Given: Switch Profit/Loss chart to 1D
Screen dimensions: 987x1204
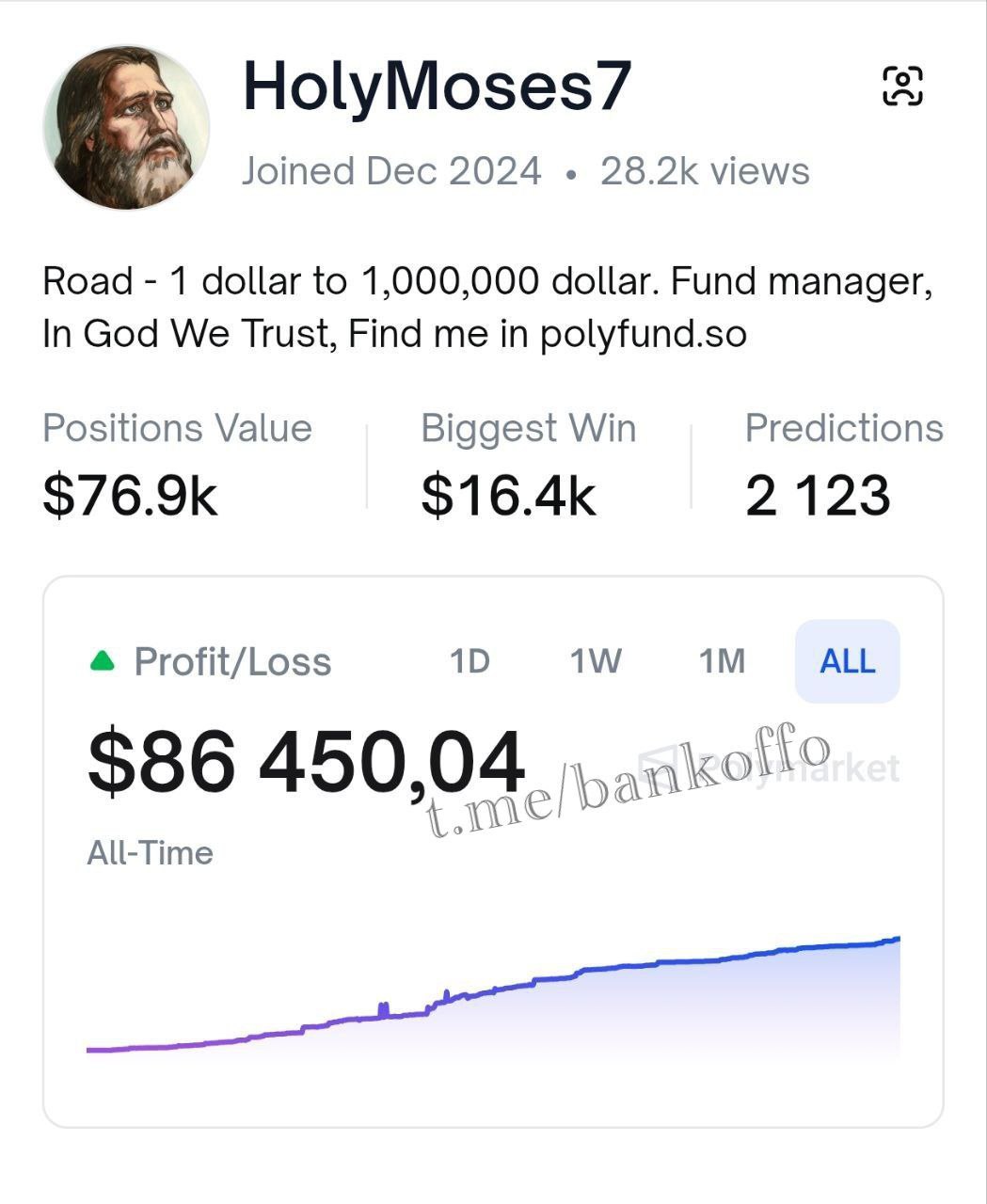Looking at the screenshot, I should tap(470, 661).
